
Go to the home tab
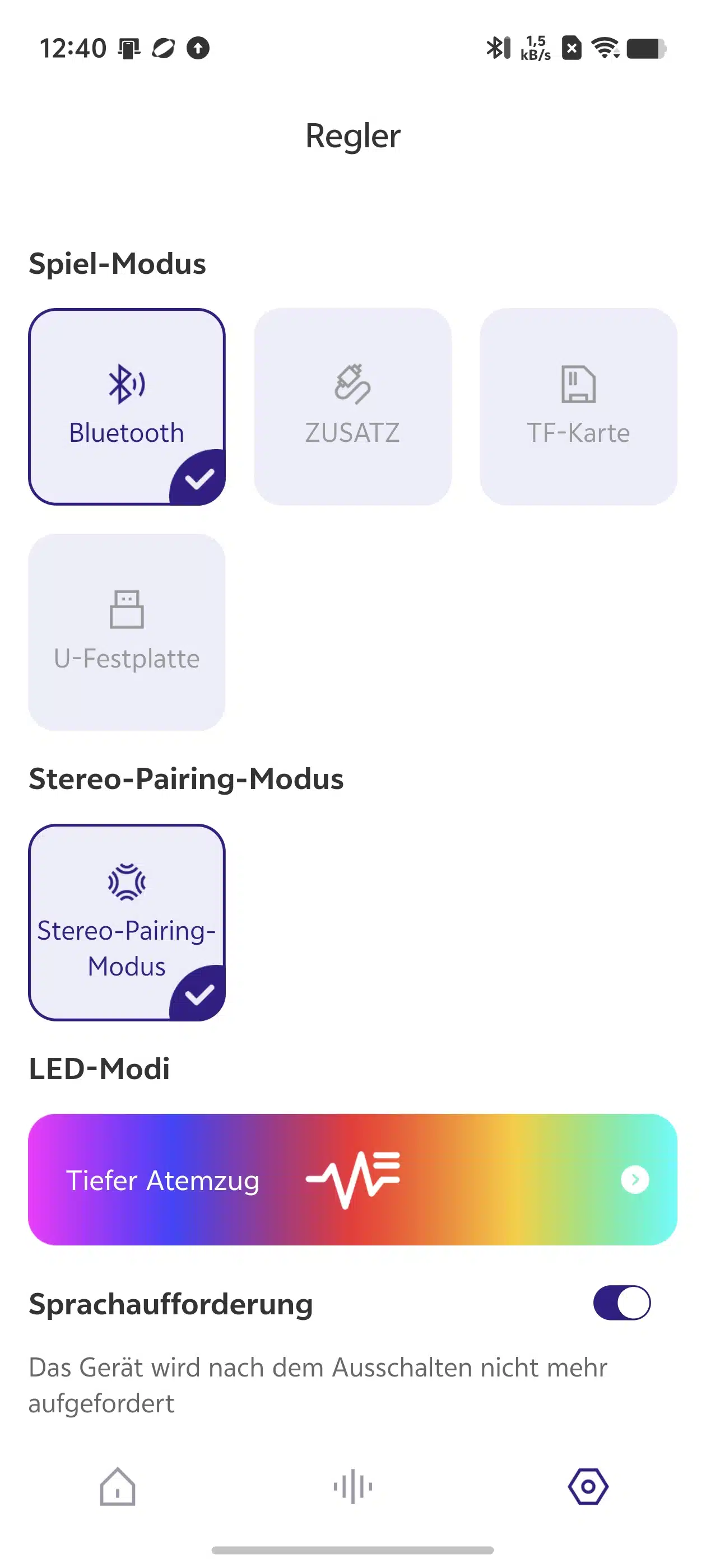[118, 1487]
